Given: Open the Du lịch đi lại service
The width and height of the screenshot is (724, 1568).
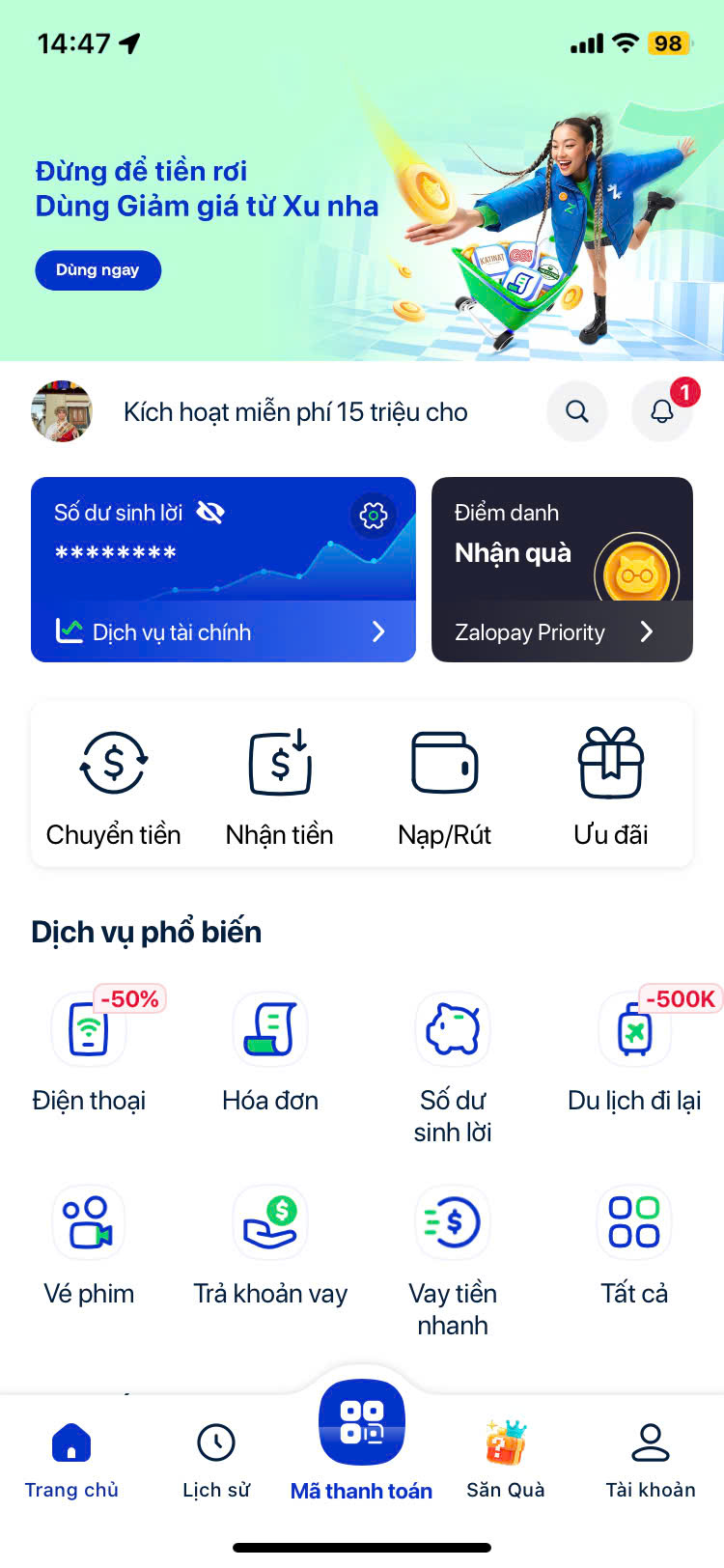Looking at the screenshot, I should point(634,1050).
